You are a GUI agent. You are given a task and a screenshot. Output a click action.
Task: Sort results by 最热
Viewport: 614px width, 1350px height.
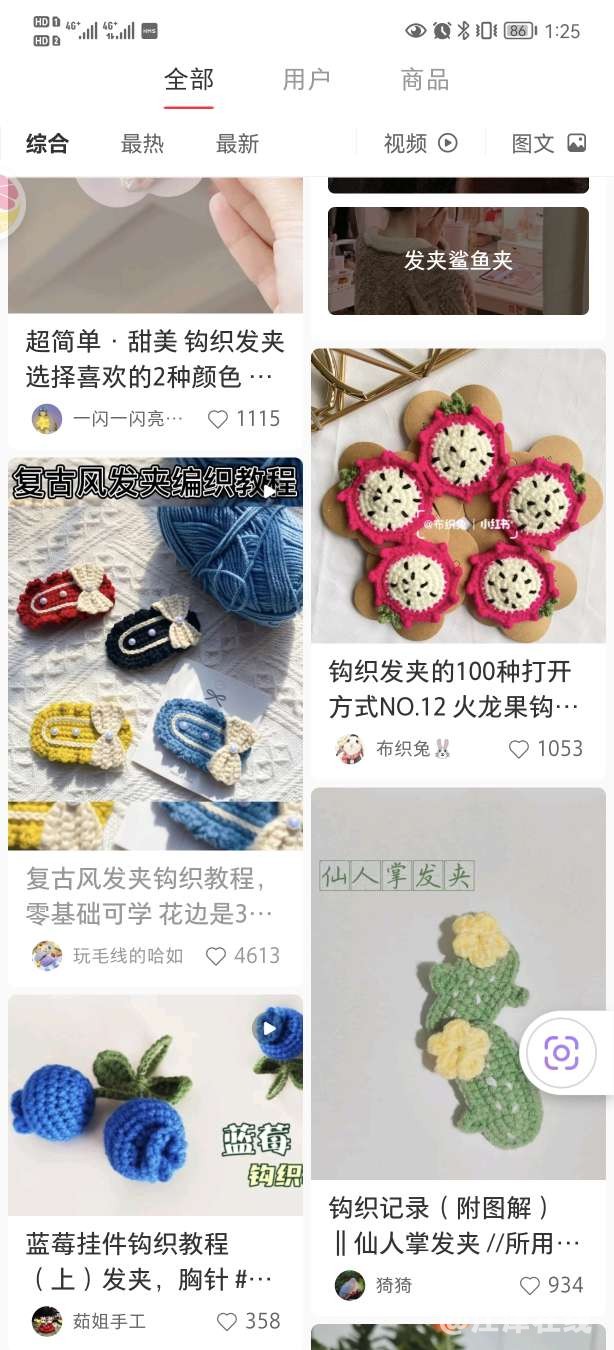point(142,144)
